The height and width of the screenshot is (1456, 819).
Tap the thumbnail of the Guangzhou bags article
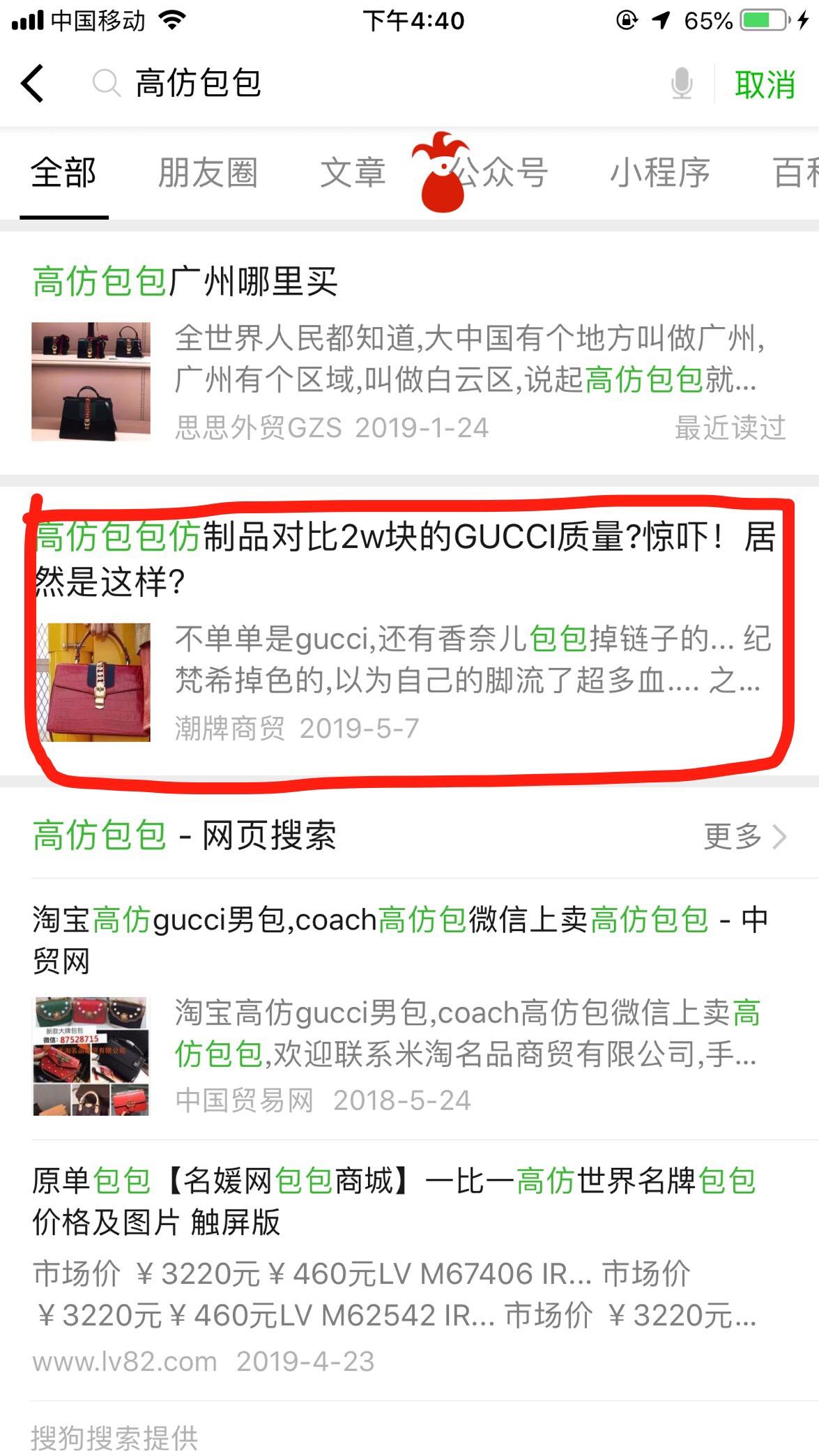[x=93, y=381]
